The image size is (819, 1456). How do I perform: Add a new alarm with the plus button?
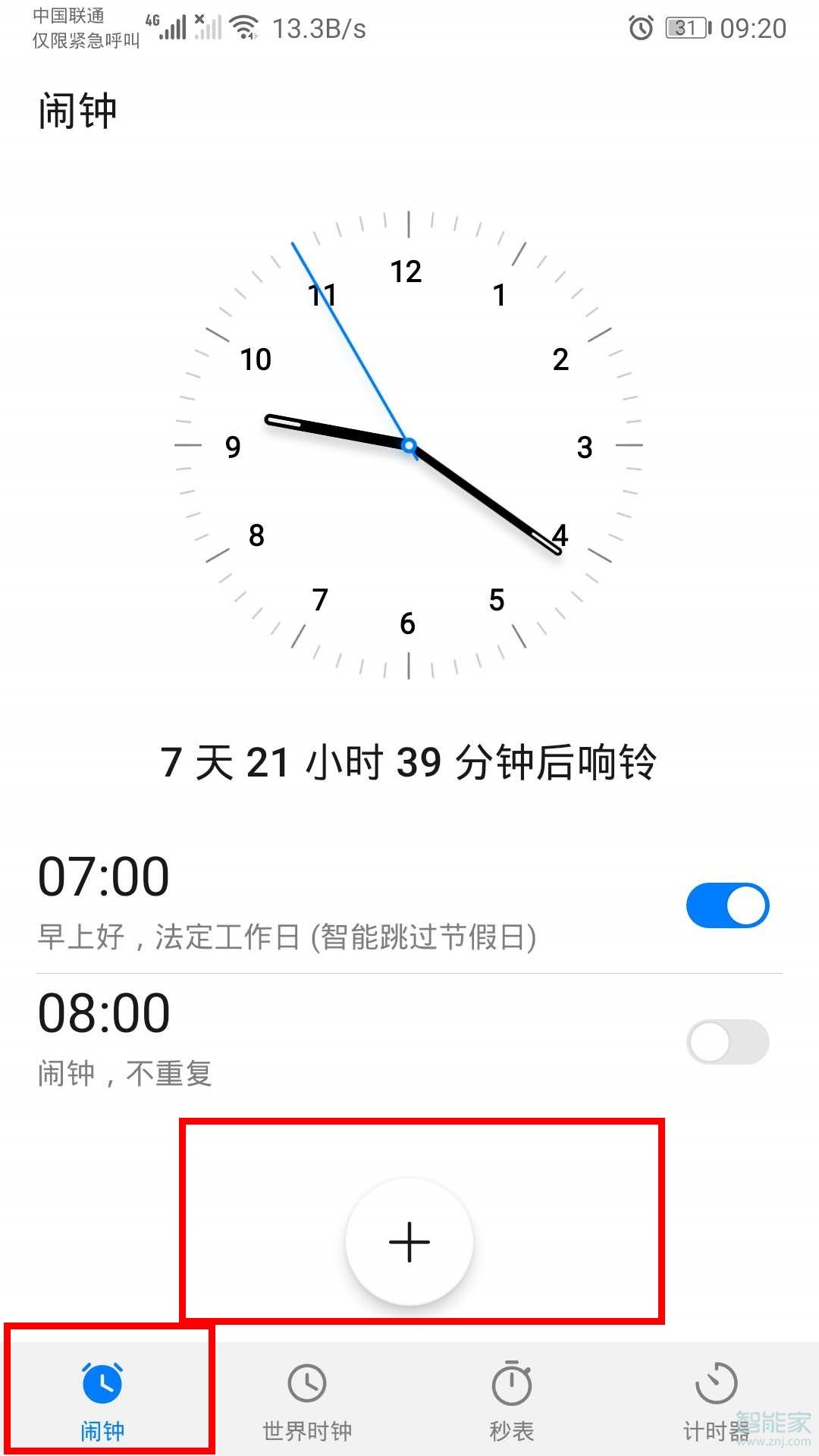[x=409, y=1241]
